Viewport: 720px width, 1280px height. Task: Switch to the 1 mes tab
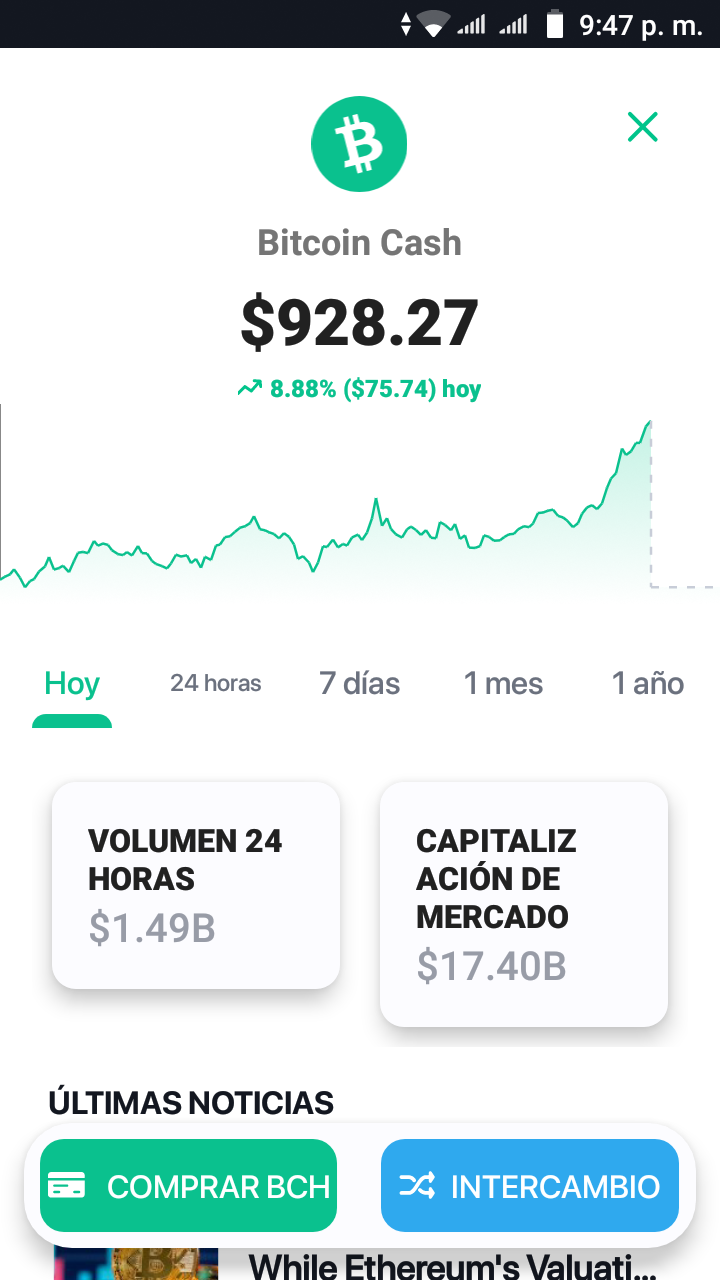click(504, 684)
